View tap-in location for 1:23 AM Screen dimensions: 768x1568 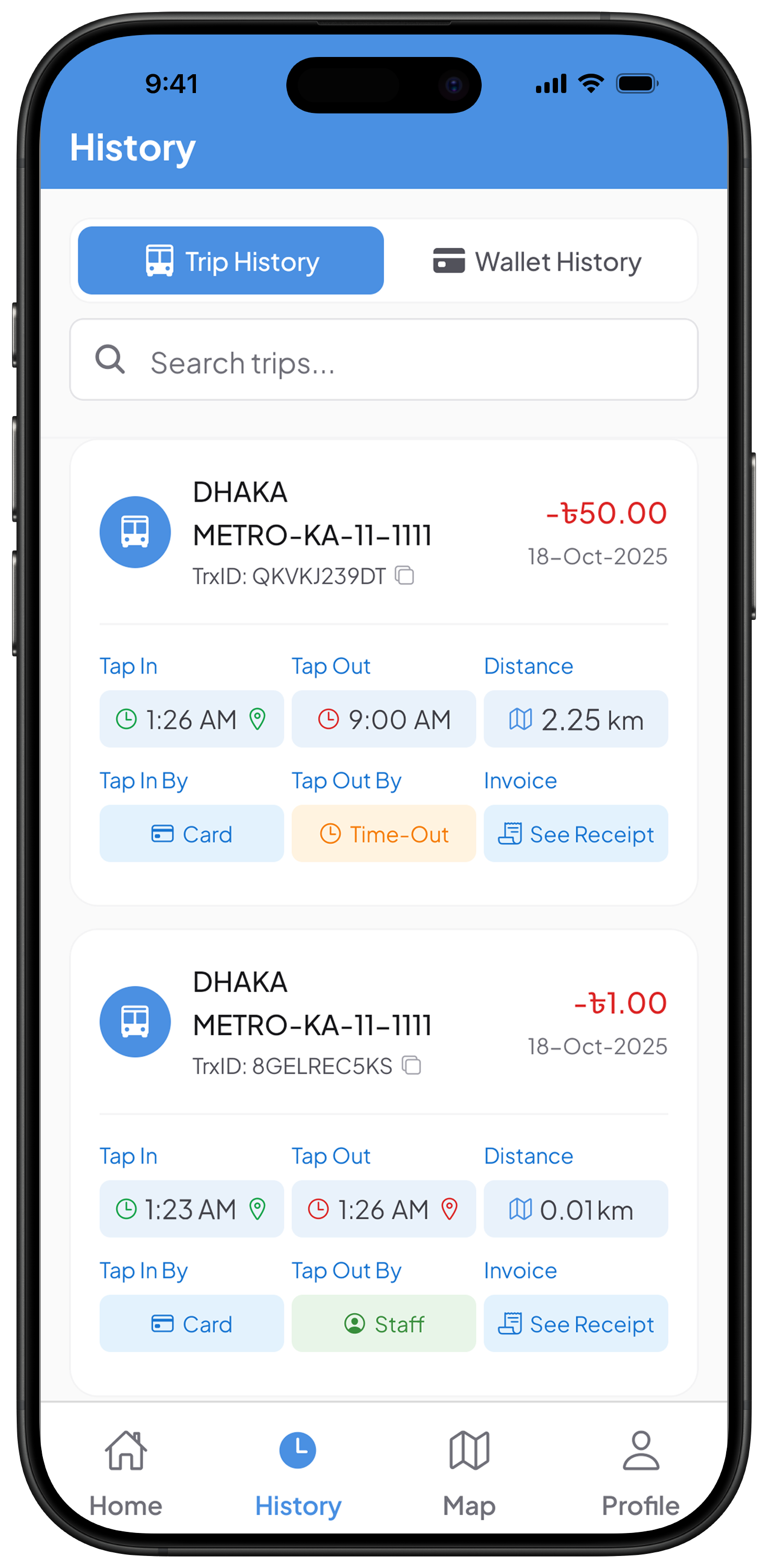(x=258, y=1209)
